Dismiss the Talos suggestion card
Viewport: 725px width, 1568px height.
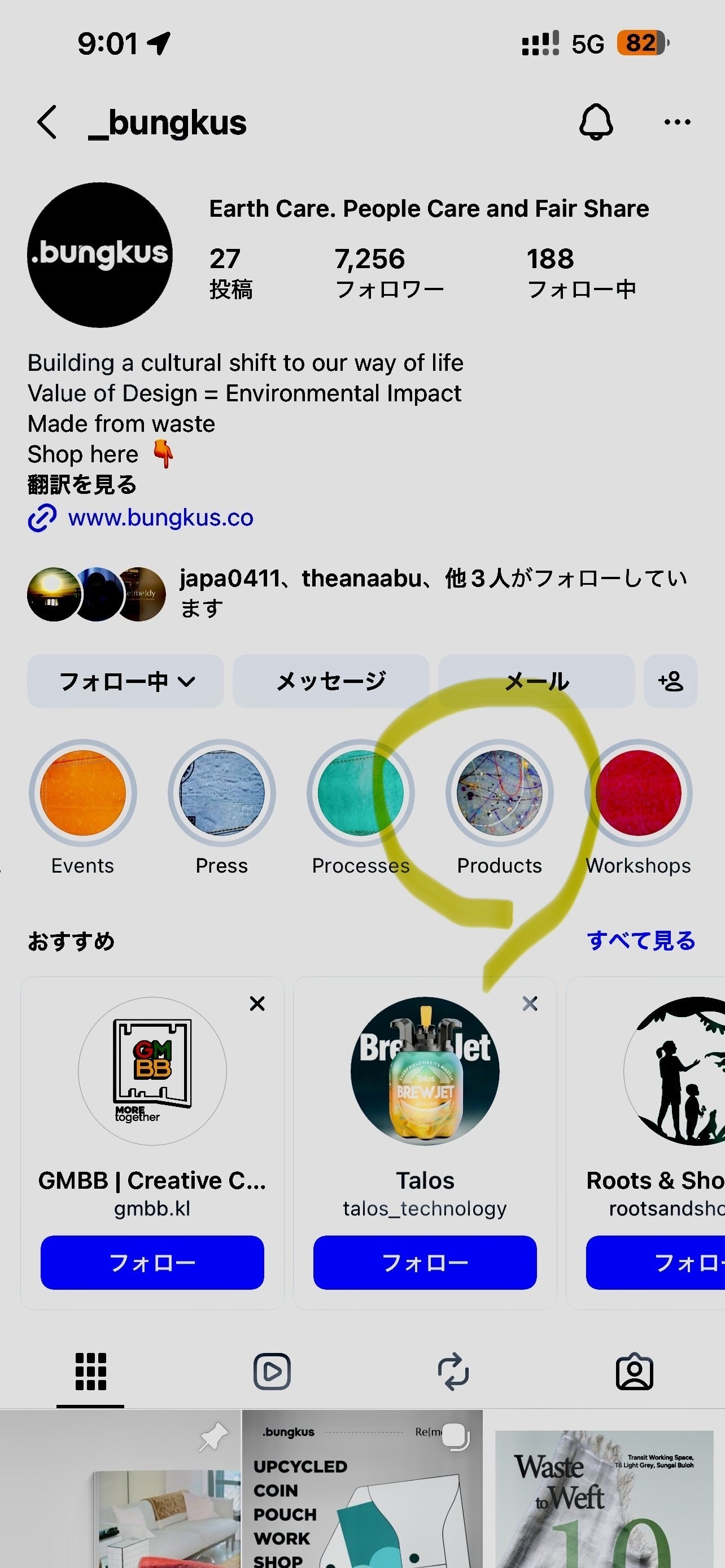(x=530, y=1004)
